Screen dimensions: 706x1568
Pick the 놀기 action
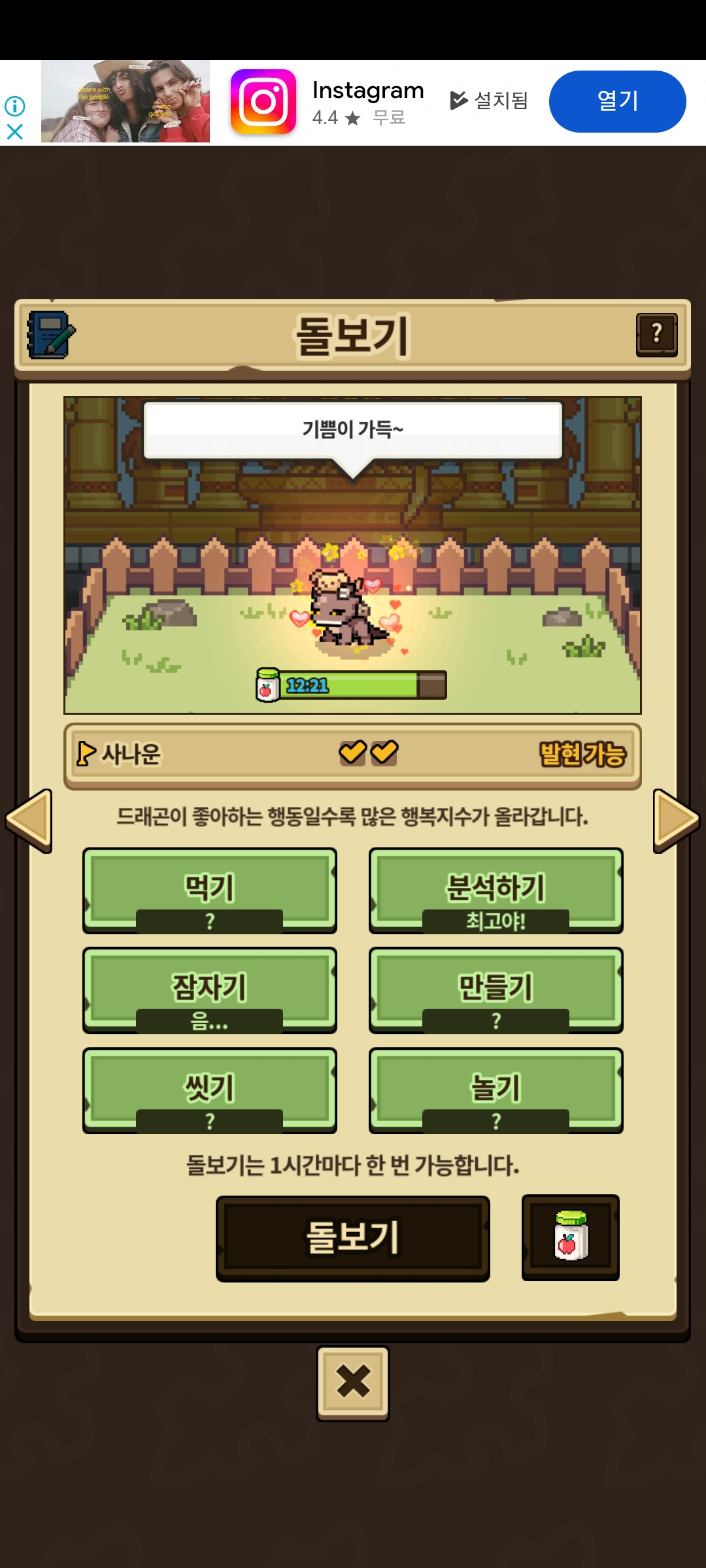pyautogui.click(x=496, y=1090)
